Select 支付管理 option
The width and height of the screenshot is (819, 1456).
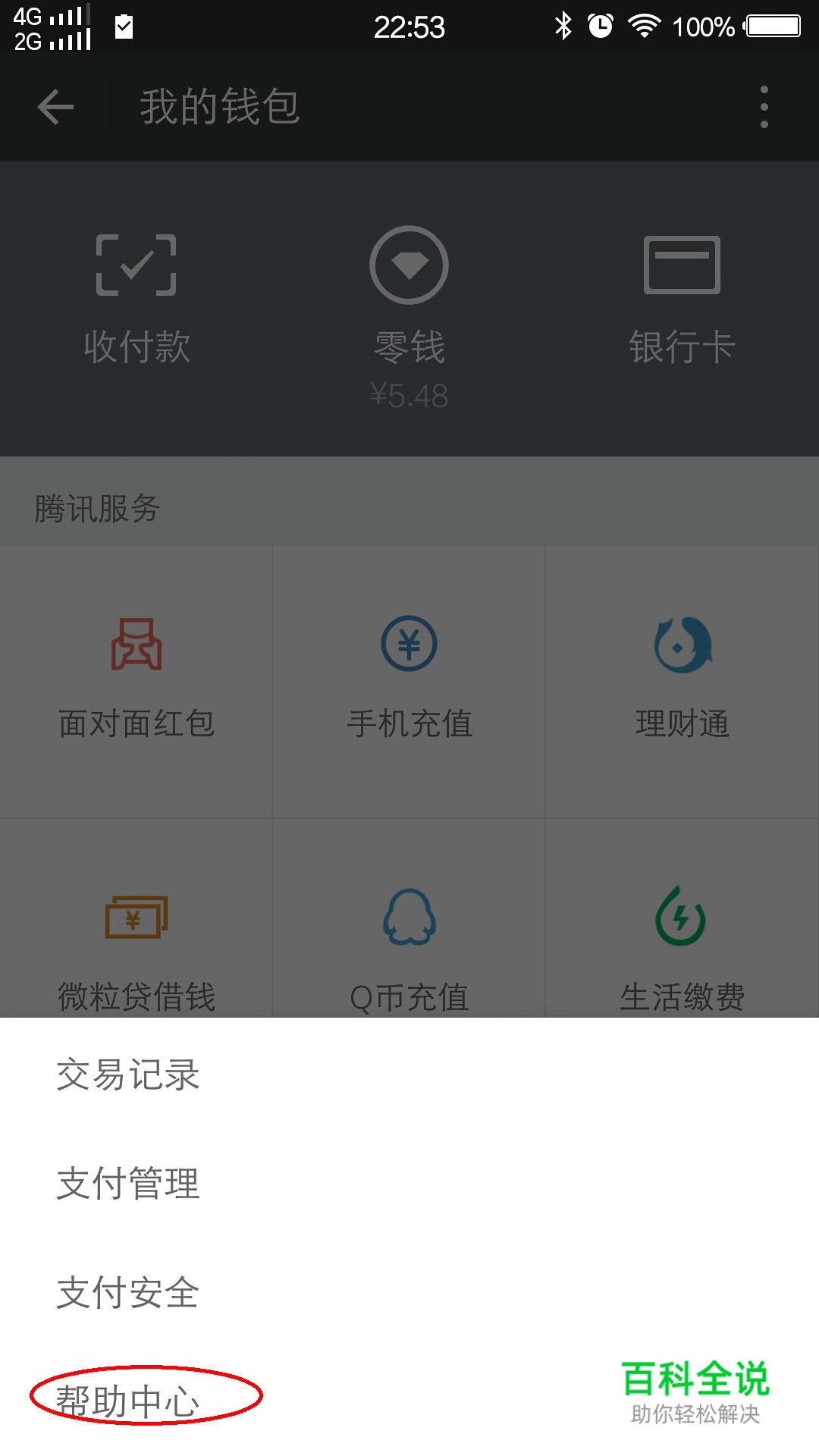(409, 1183)
